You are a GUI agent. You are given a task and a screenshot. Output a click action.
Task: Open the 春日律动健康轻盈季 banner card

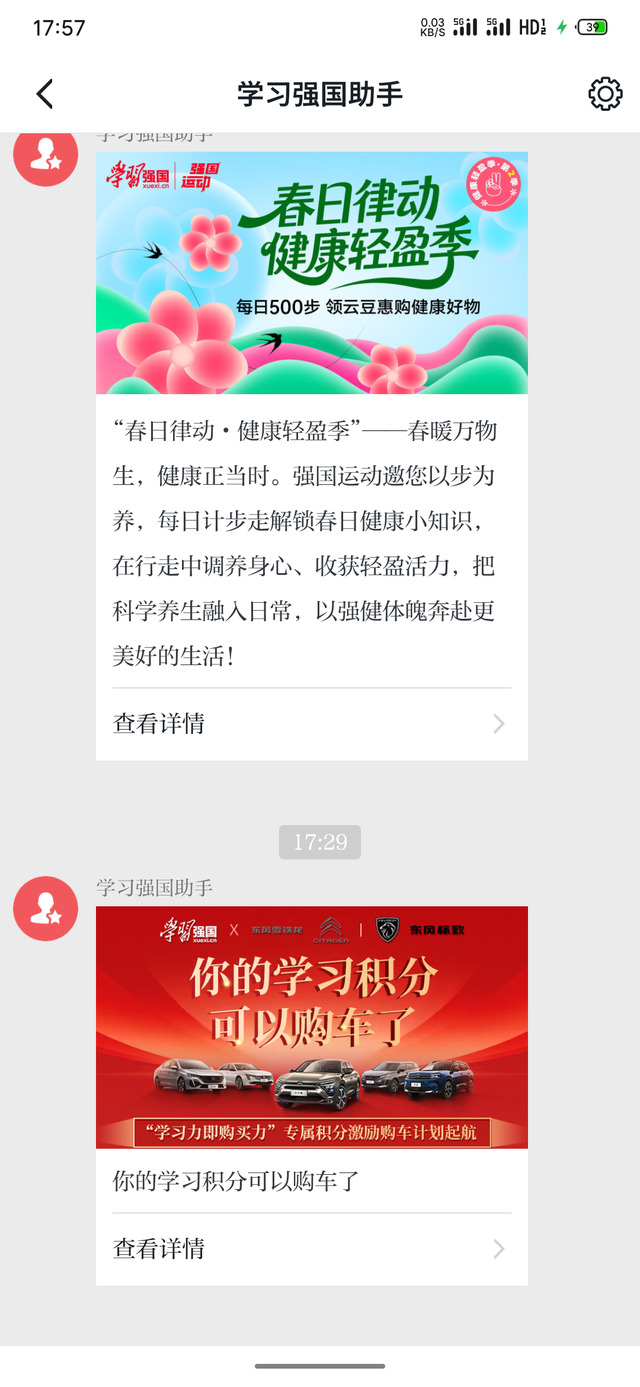tap(312, 272)
